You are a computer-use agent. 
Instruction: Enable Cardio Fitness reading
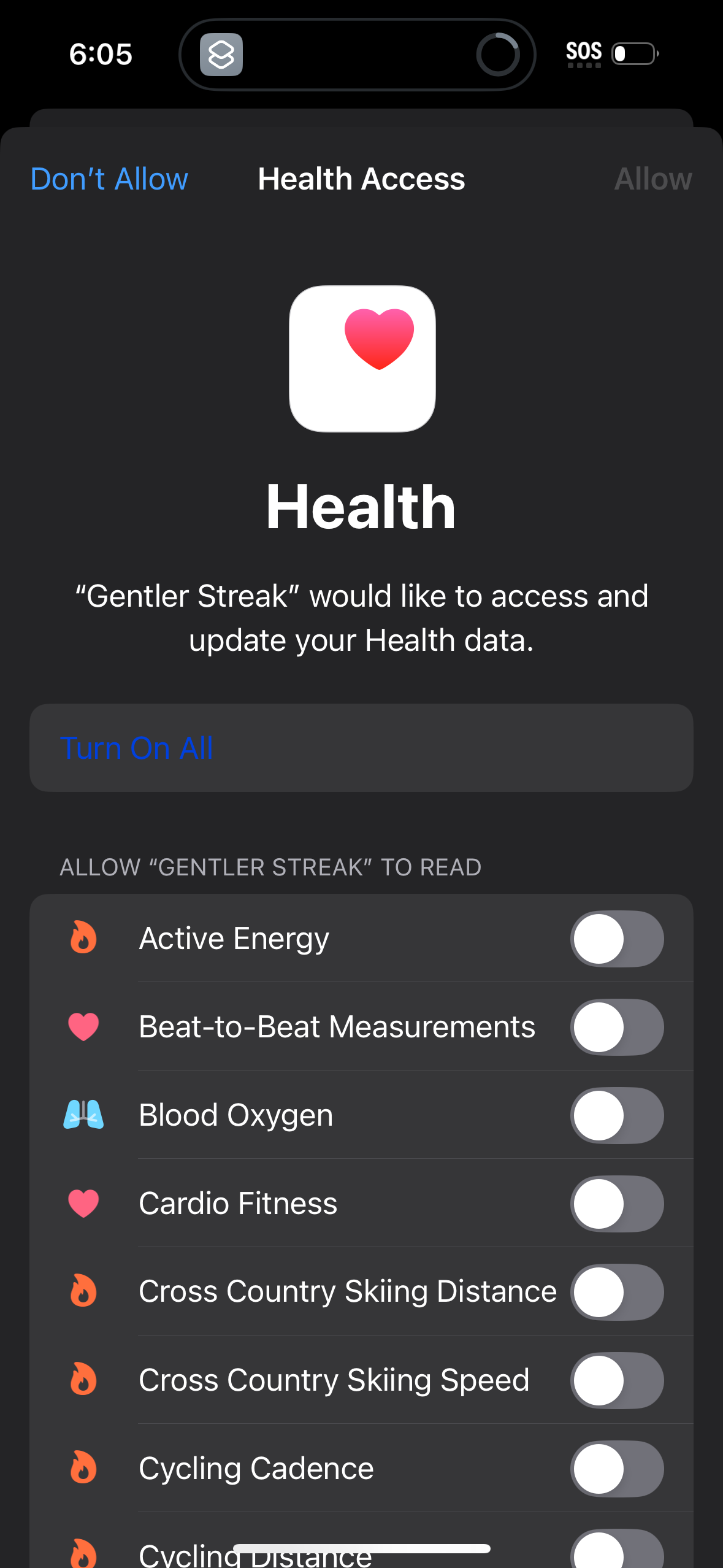[x=617, y=1203]
